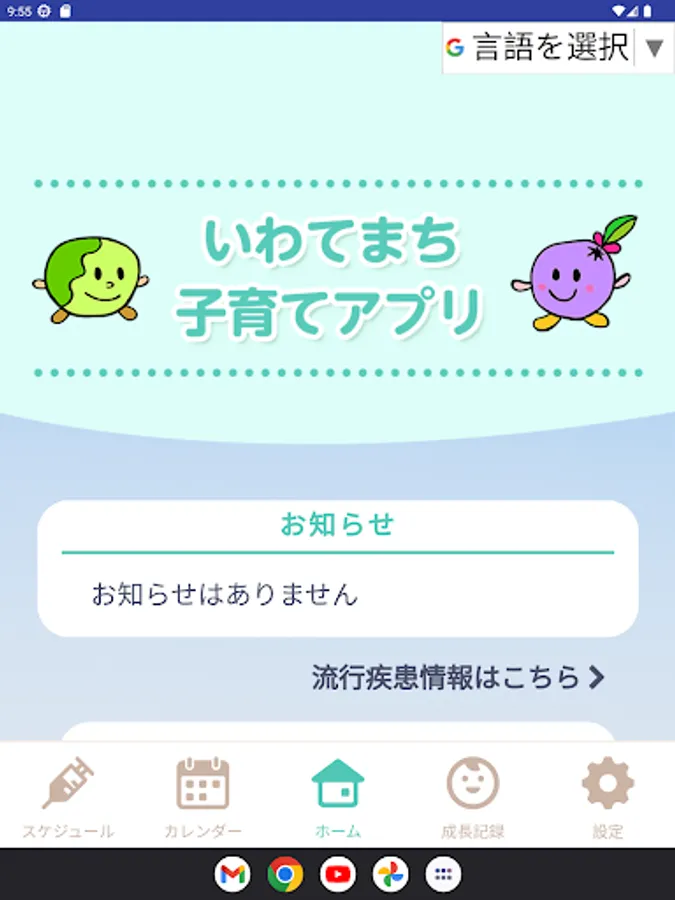675x900 pixels.
Task: Launch Google Photos from the taskbar
Action: click(391, 874)
